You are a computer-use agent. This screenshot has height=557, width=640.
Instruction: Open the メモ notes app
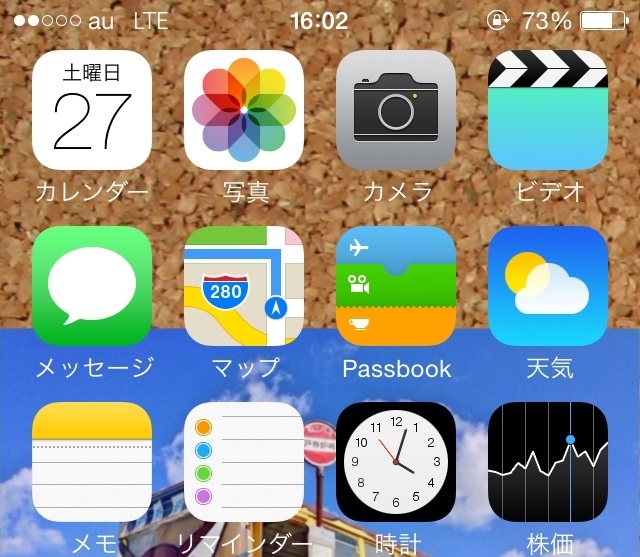[92, 462]
